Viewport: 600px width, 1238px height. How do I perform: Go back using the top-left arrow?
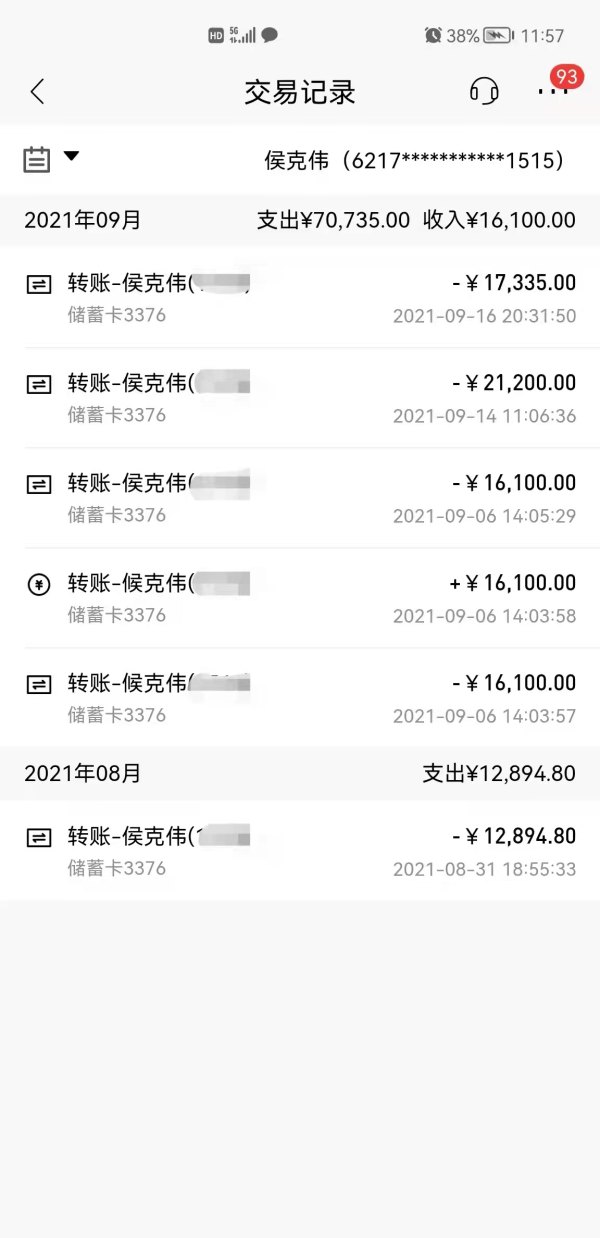point(37,92)
